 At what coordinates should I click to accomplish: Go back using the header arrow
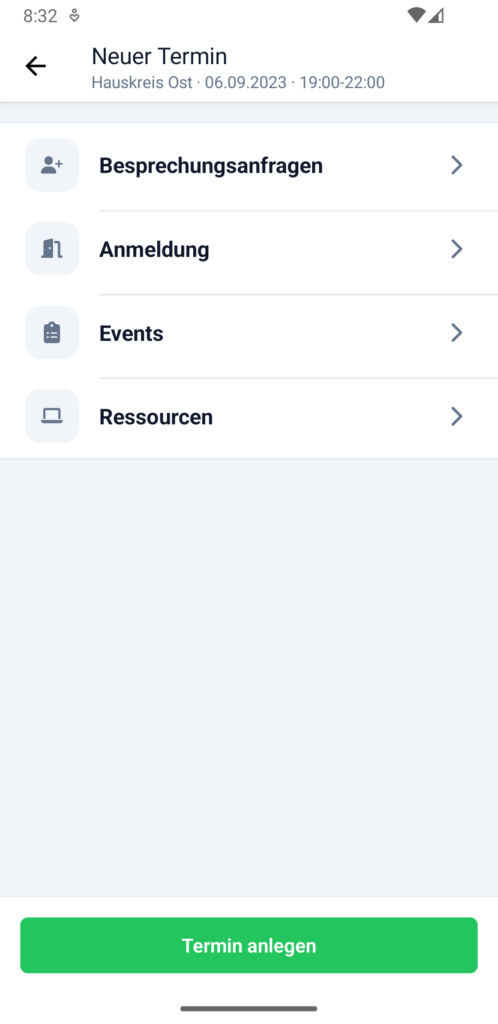35,66
